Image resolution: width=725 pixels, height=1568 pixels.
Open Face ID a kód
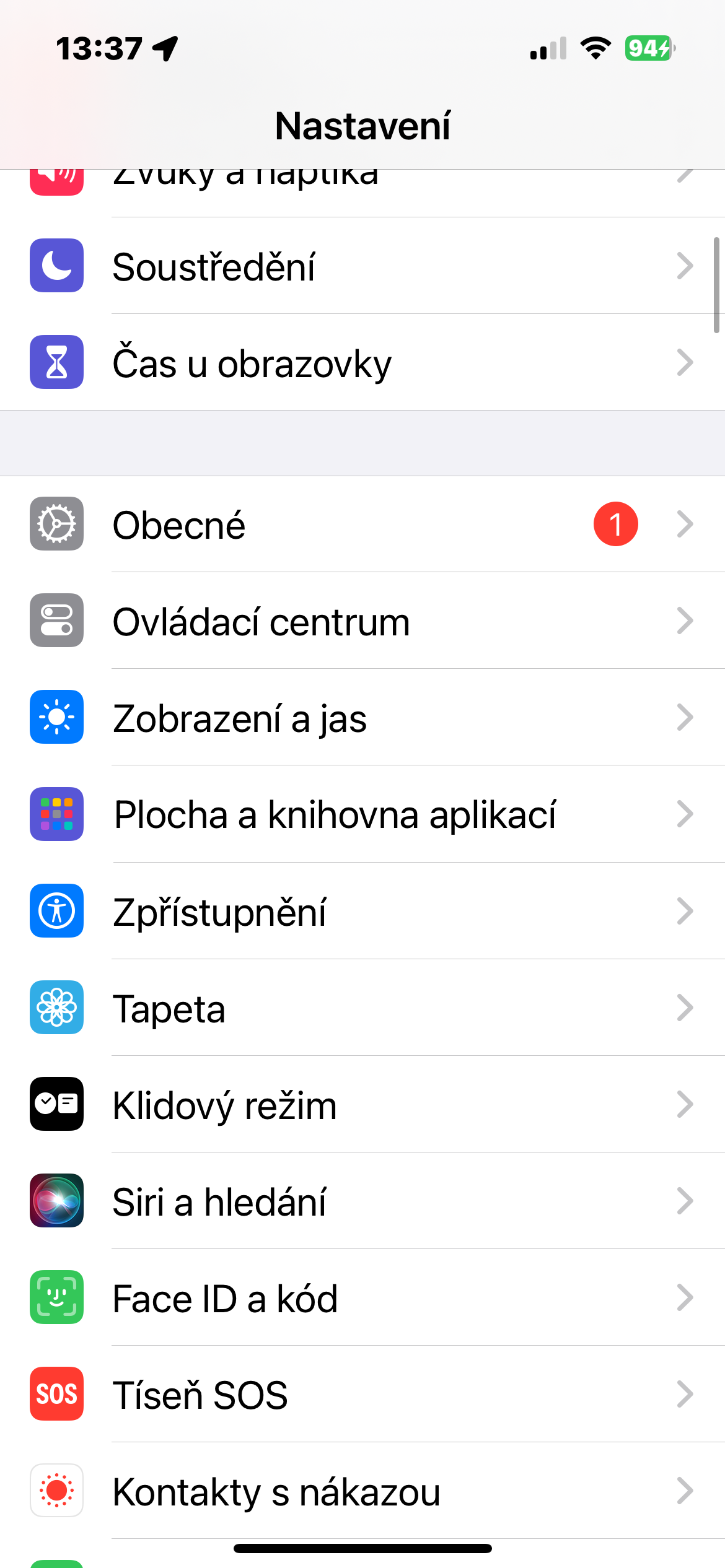362,1297
